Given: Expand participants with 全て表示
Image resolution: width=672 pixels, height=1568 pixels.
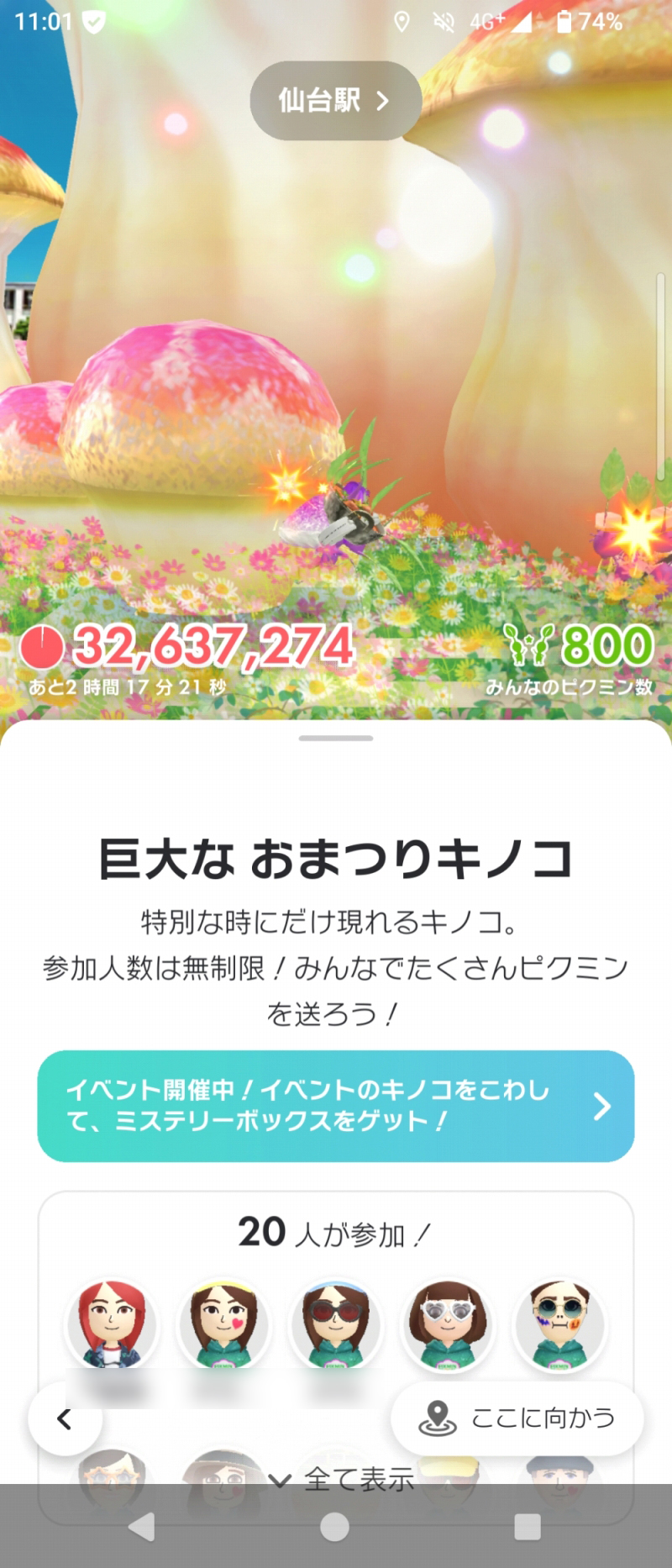Looking at the screenshot, I should 343,1479.
